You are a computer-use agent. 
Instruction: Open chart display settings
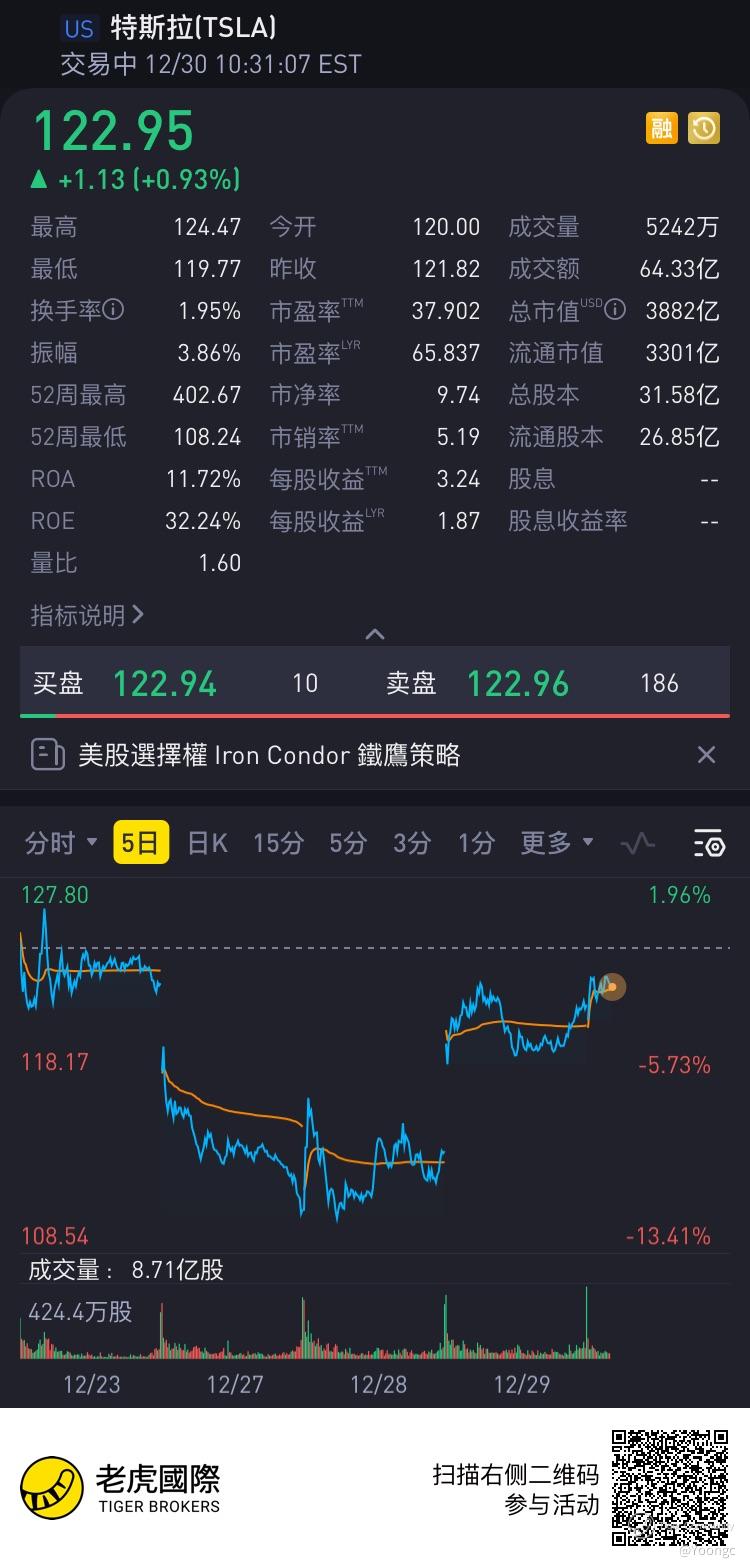tap(709, 844)
